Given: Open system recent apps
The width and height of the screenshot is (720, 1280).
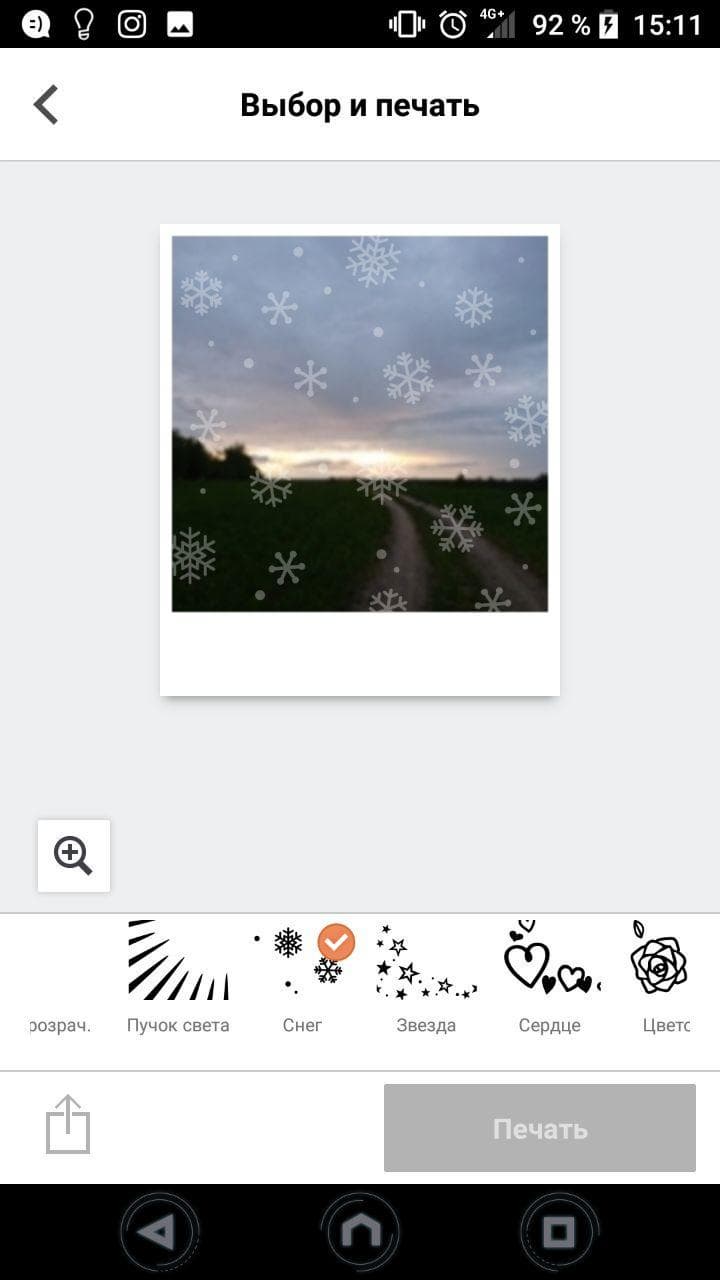Looking at the screenshot, I should pyautogui.click(x=560, y=1232).
